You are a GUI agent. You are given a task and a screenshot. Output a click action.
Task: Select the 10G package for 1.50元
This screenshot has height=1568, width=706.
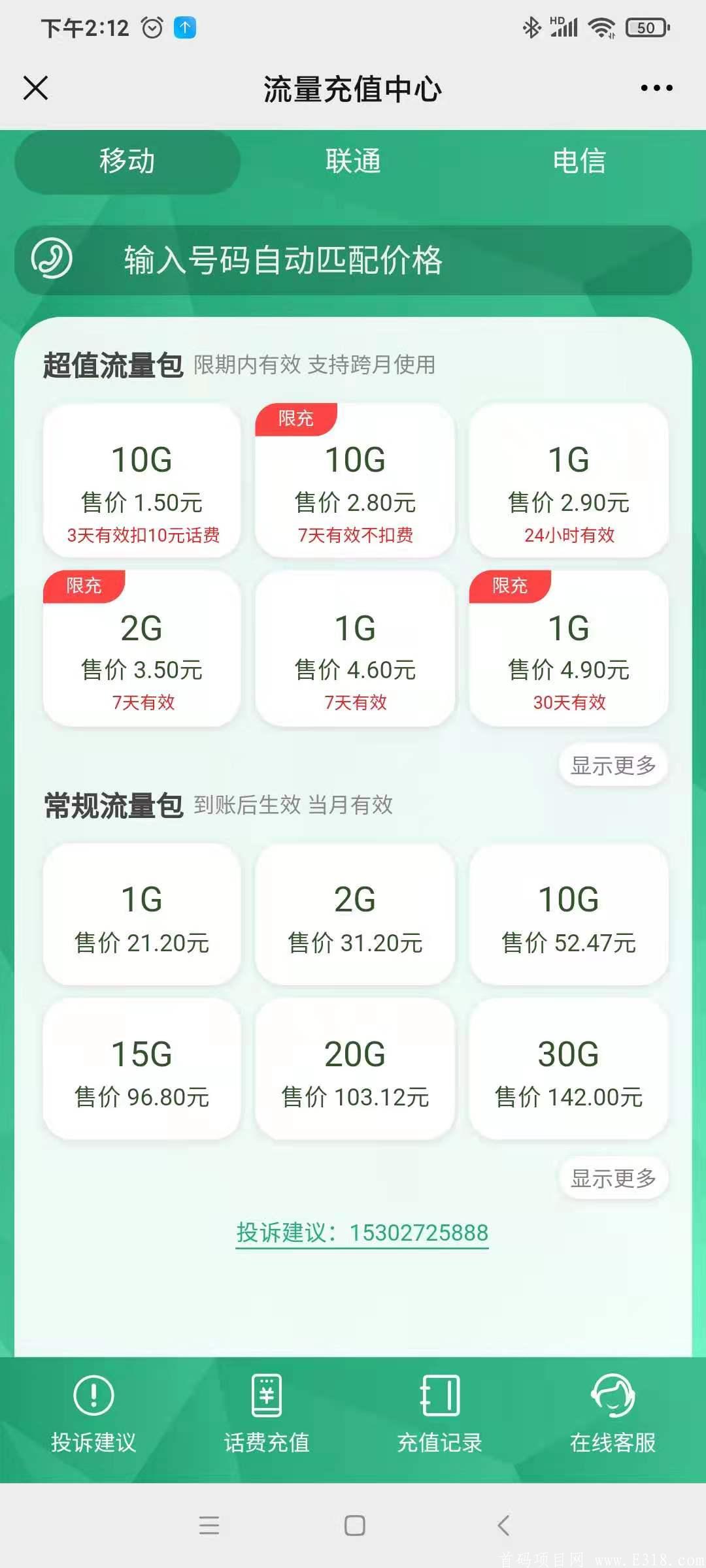(141, 480)
